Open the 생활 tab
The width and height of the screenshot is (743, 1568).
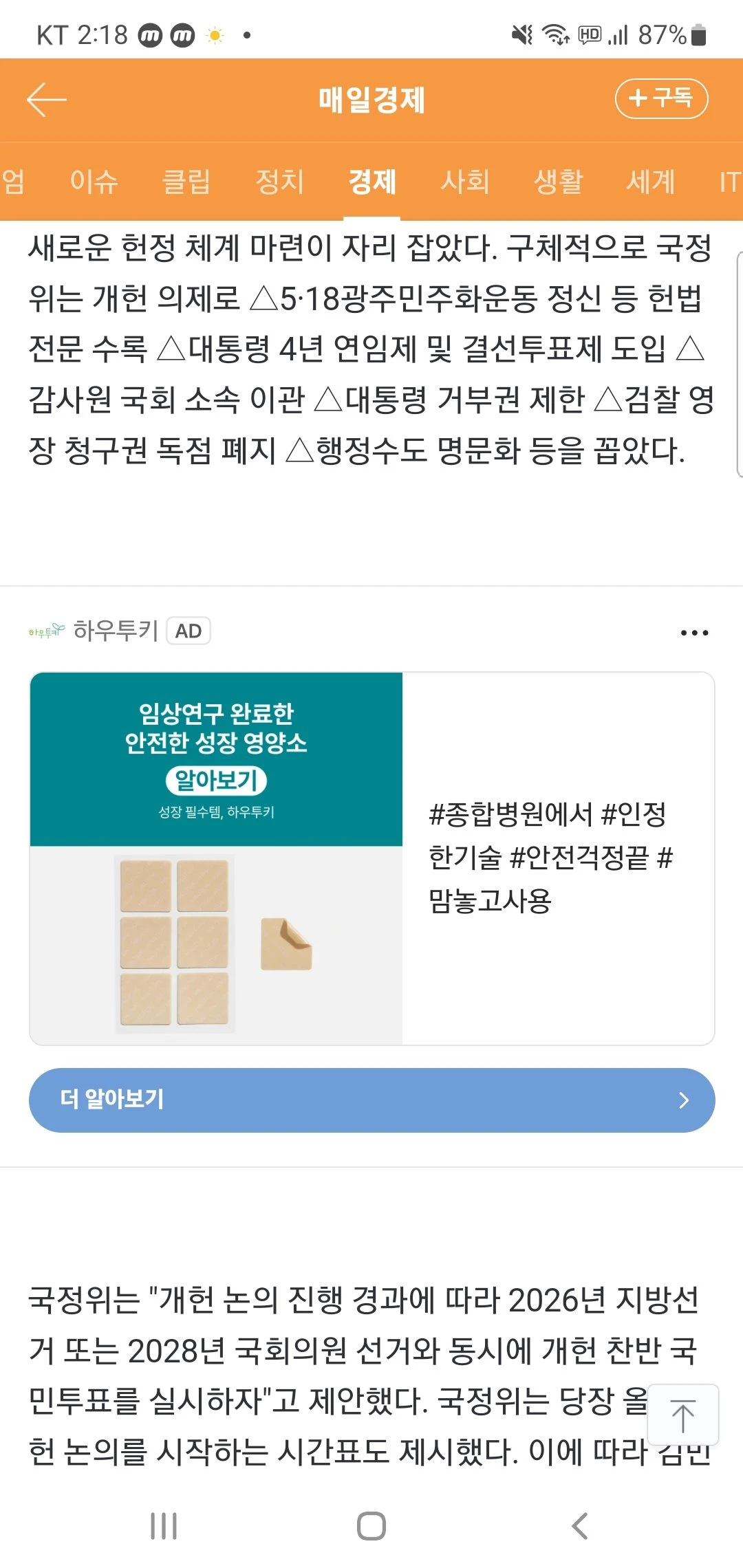pyautogui.click(x=558, y=182)
